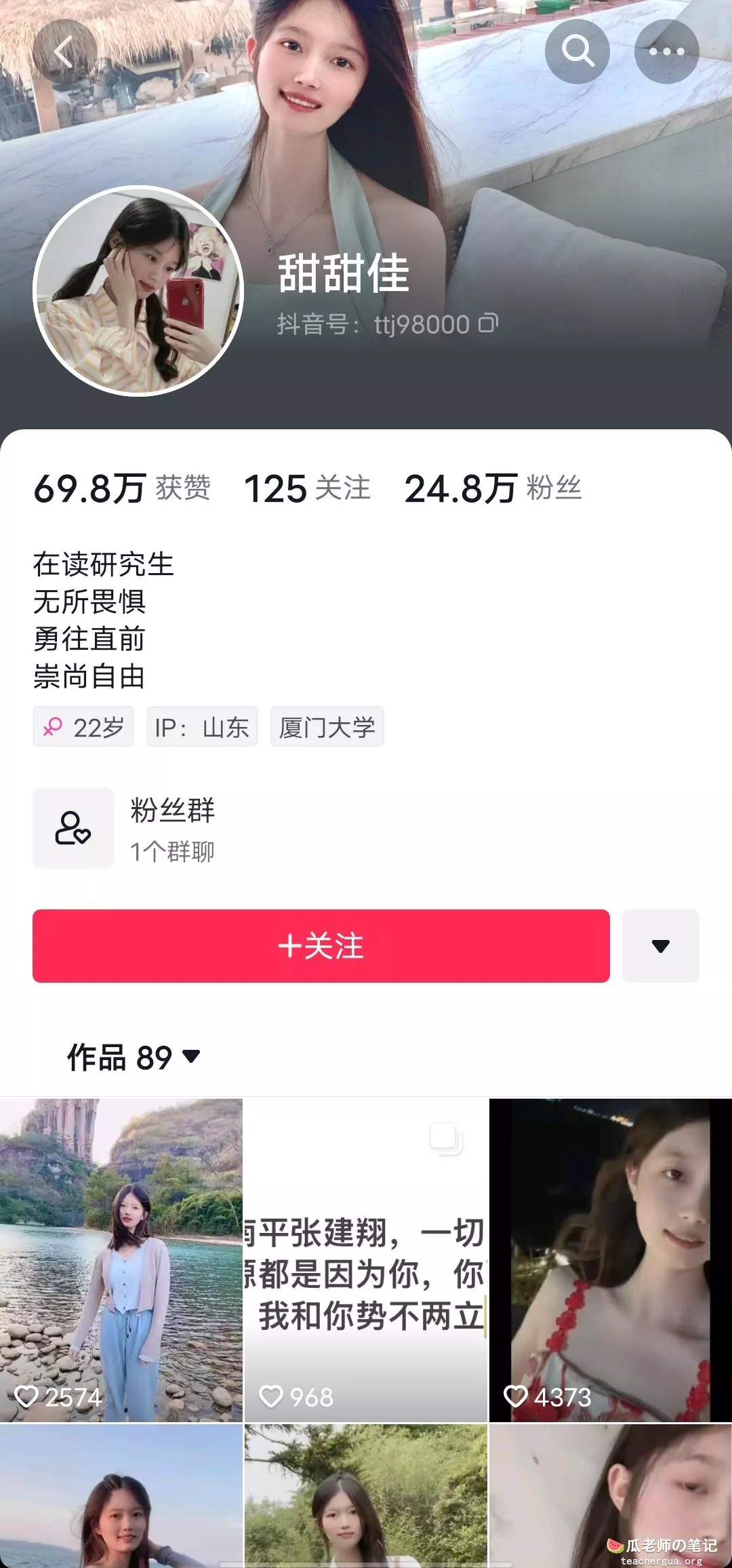
Task: Open search on this profile
Action: click(x=577, y=52)
